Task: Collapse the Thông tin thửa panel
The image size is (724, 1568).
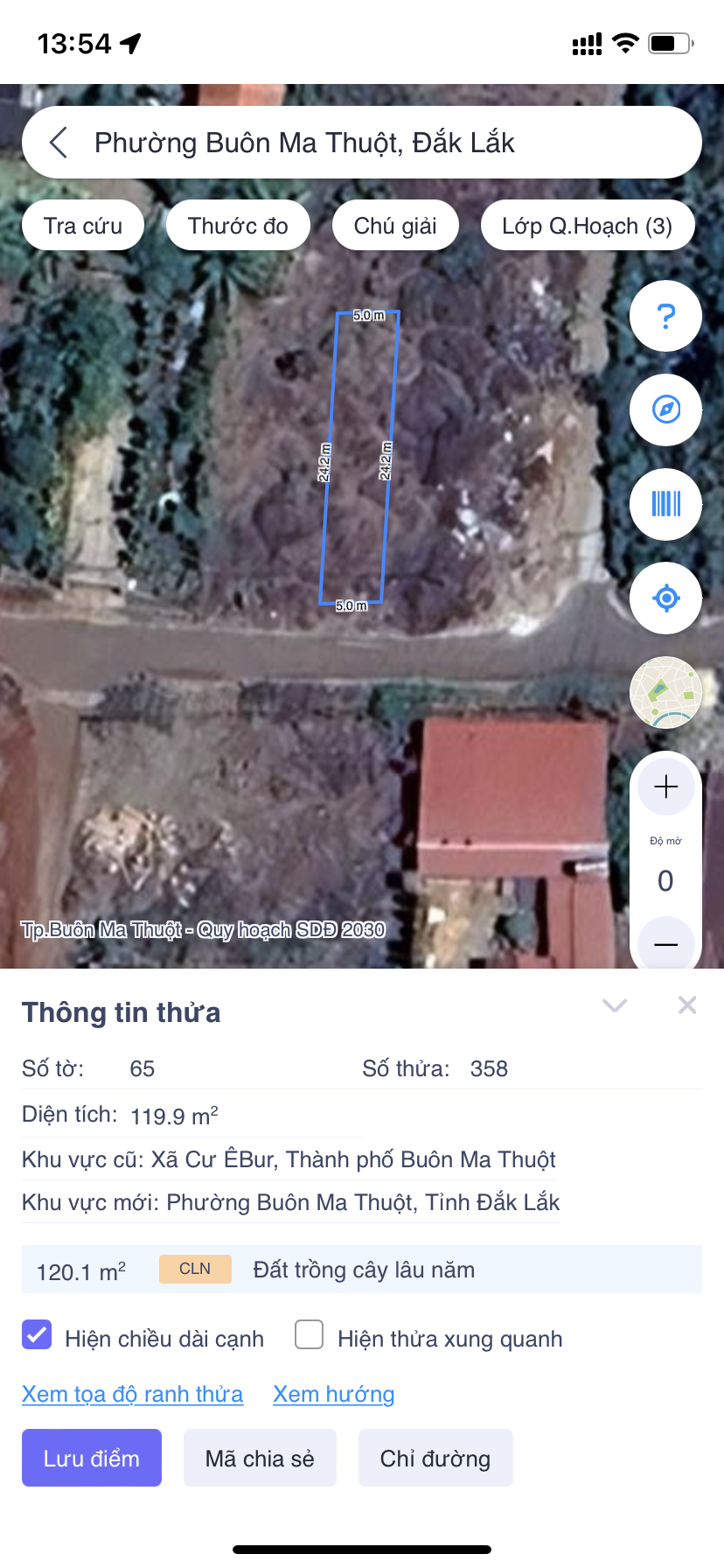Action: click(x=615, y=1005)
